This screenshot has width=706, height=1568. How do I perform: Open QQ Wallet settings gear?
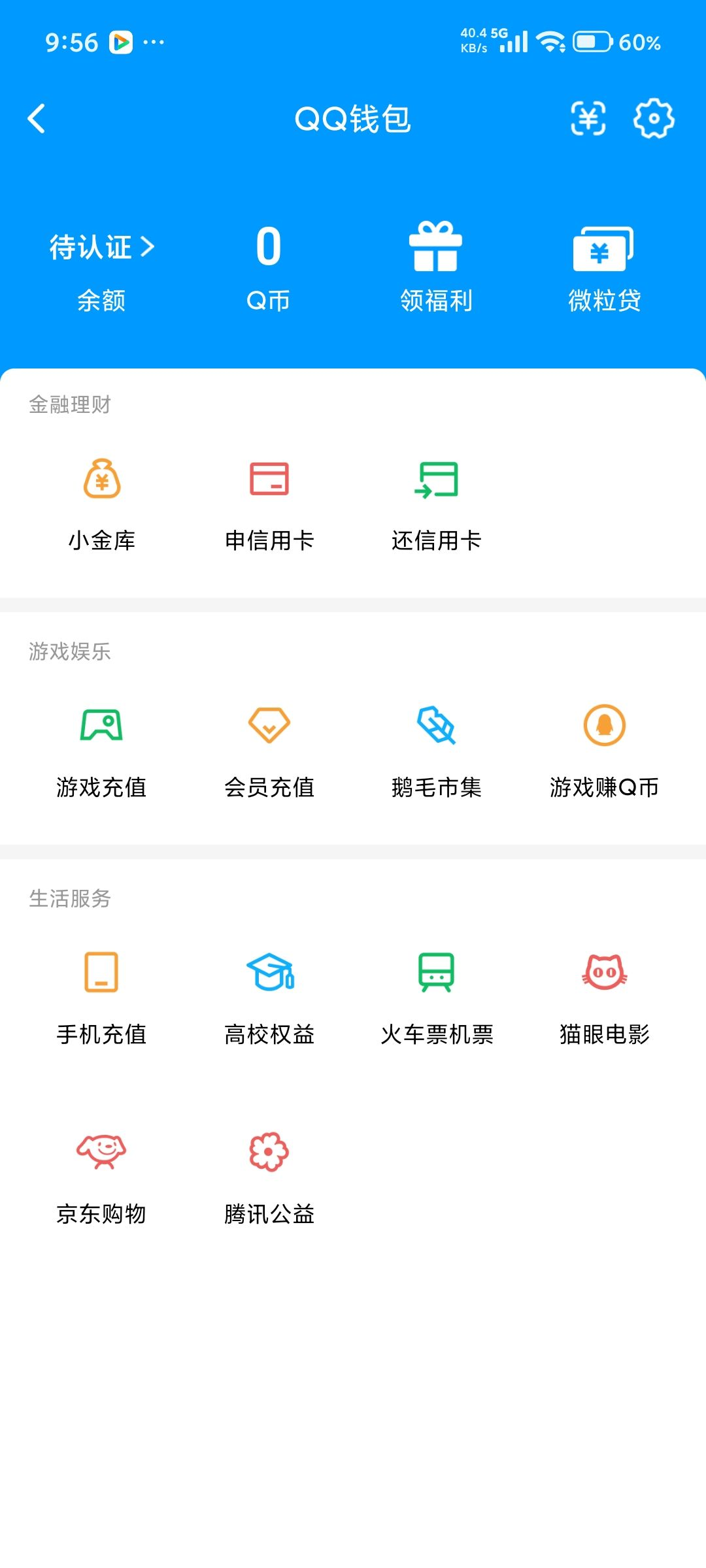(654, 118)
